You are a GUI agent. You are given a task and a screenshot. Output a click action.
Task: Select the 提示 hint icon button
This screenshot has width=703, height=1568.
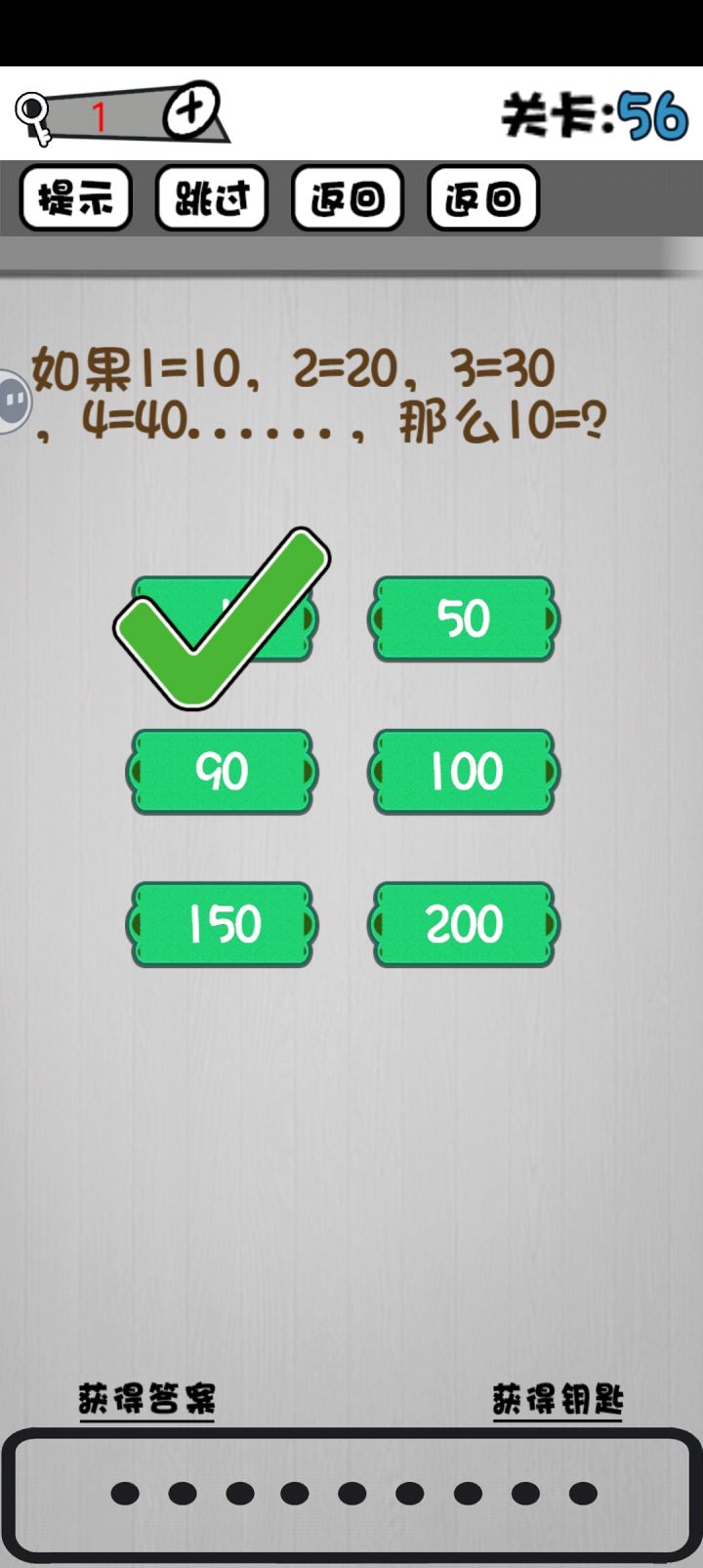point(76,198)
